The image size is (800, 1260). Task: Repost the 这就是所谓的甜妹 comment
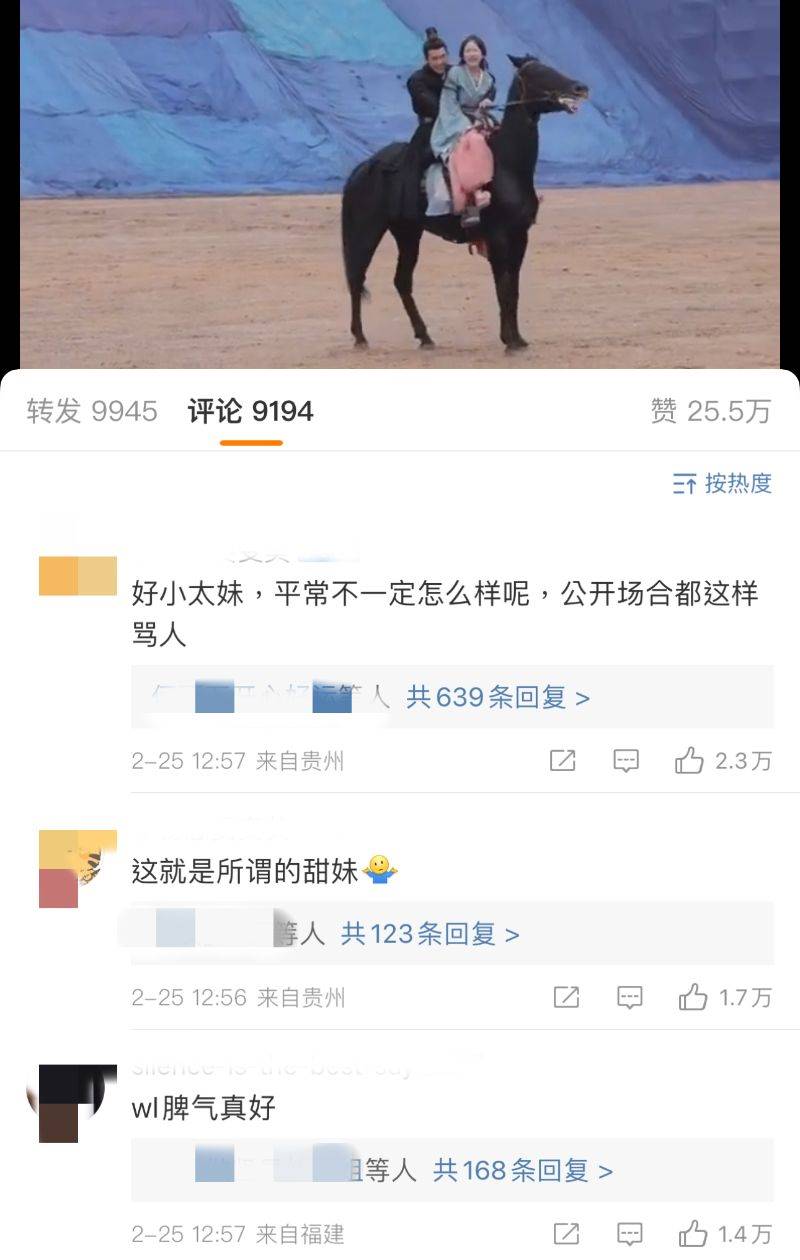click(x=566, y=997)
